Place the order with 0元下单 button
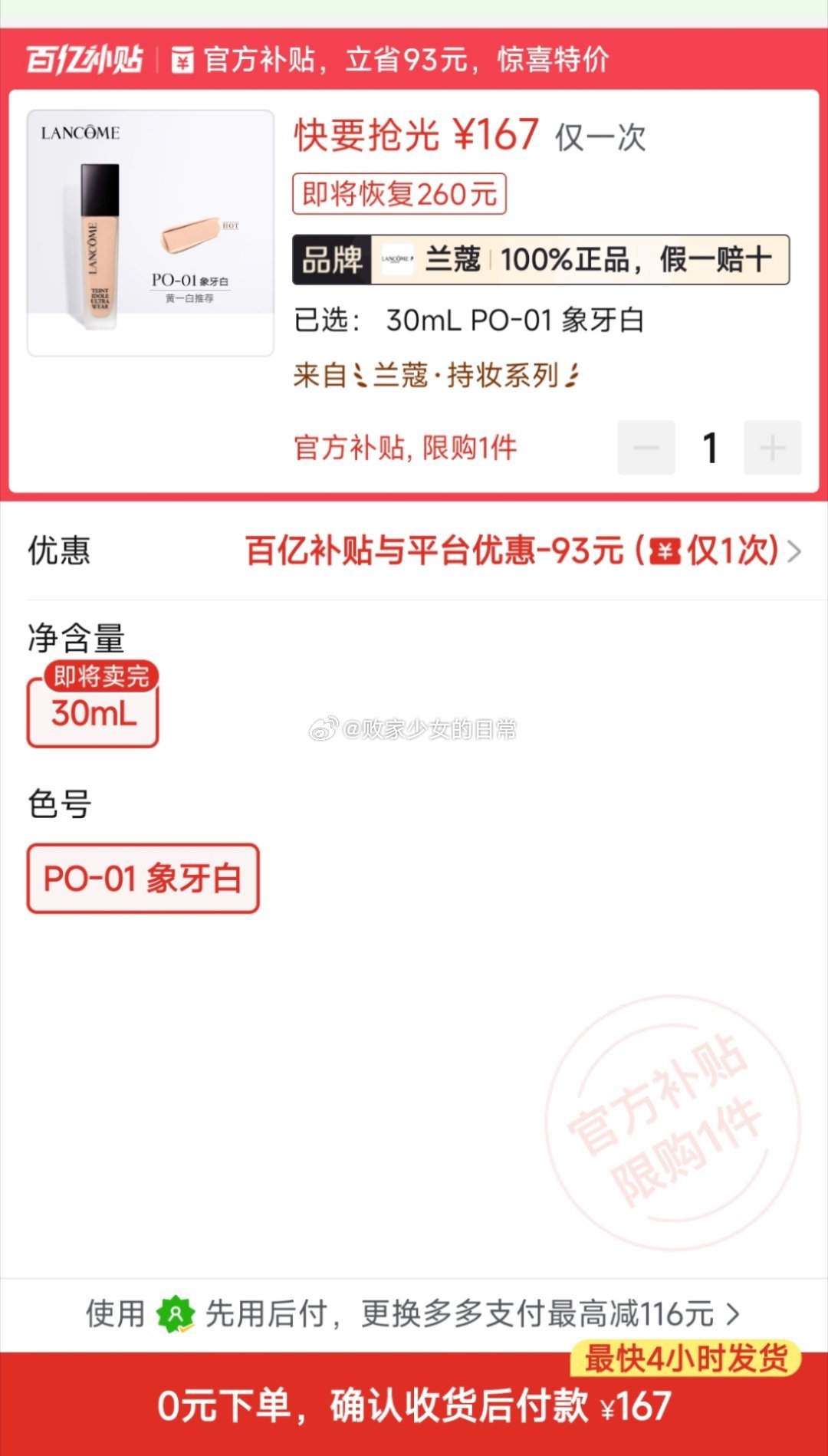Screen dimensions: 828x1456 [414, 1406]
